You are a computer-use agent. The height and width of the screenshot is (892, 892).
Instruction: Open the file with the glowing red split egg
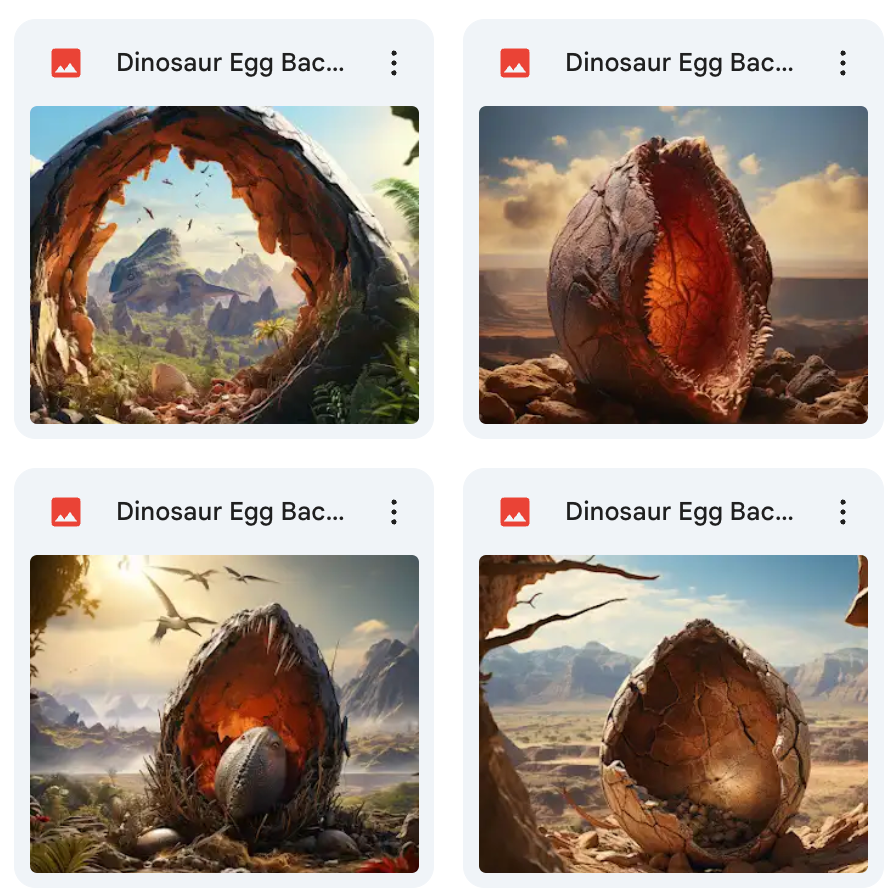(x=673, y=265)
